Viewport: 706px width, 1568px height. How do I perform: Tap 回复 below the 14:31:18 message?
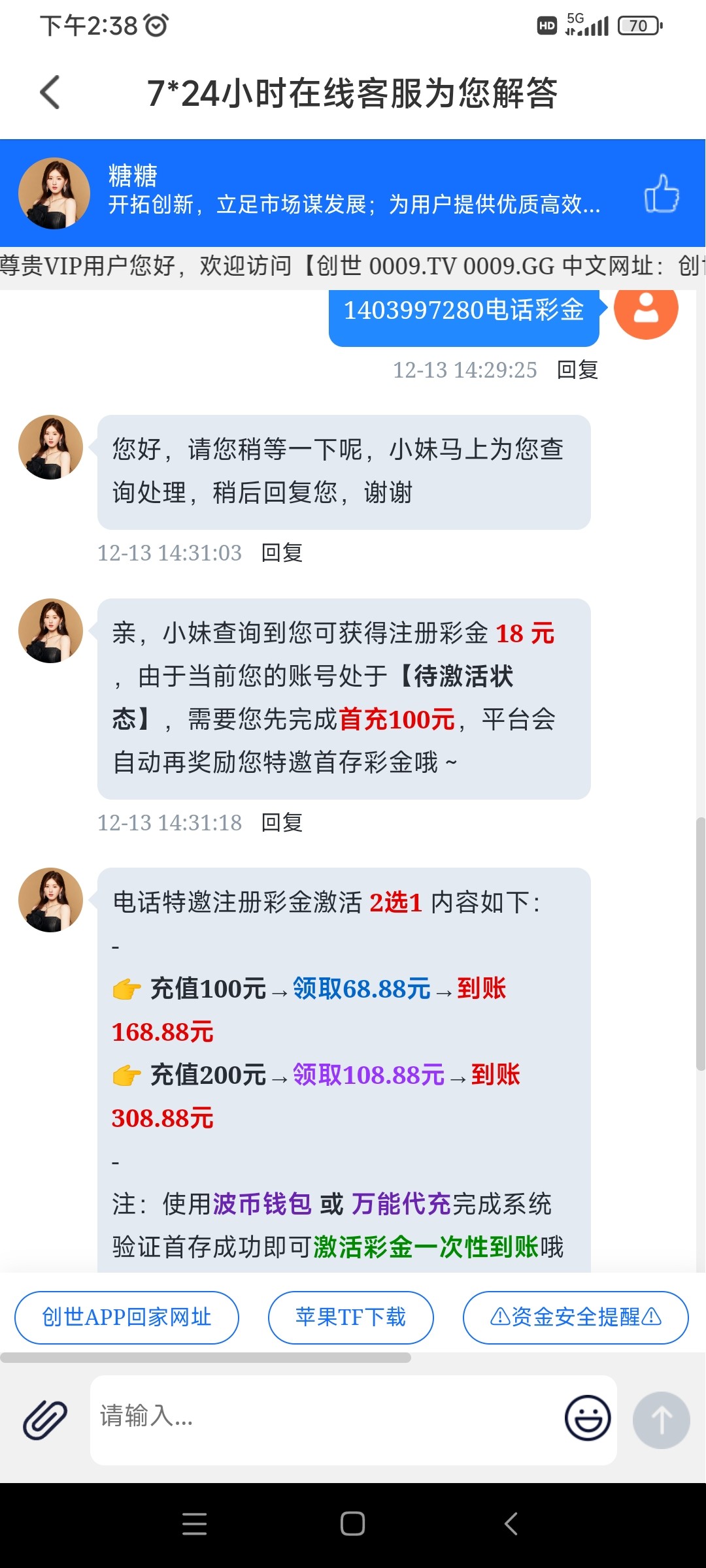pyautogui.click(x=281, y=824)
